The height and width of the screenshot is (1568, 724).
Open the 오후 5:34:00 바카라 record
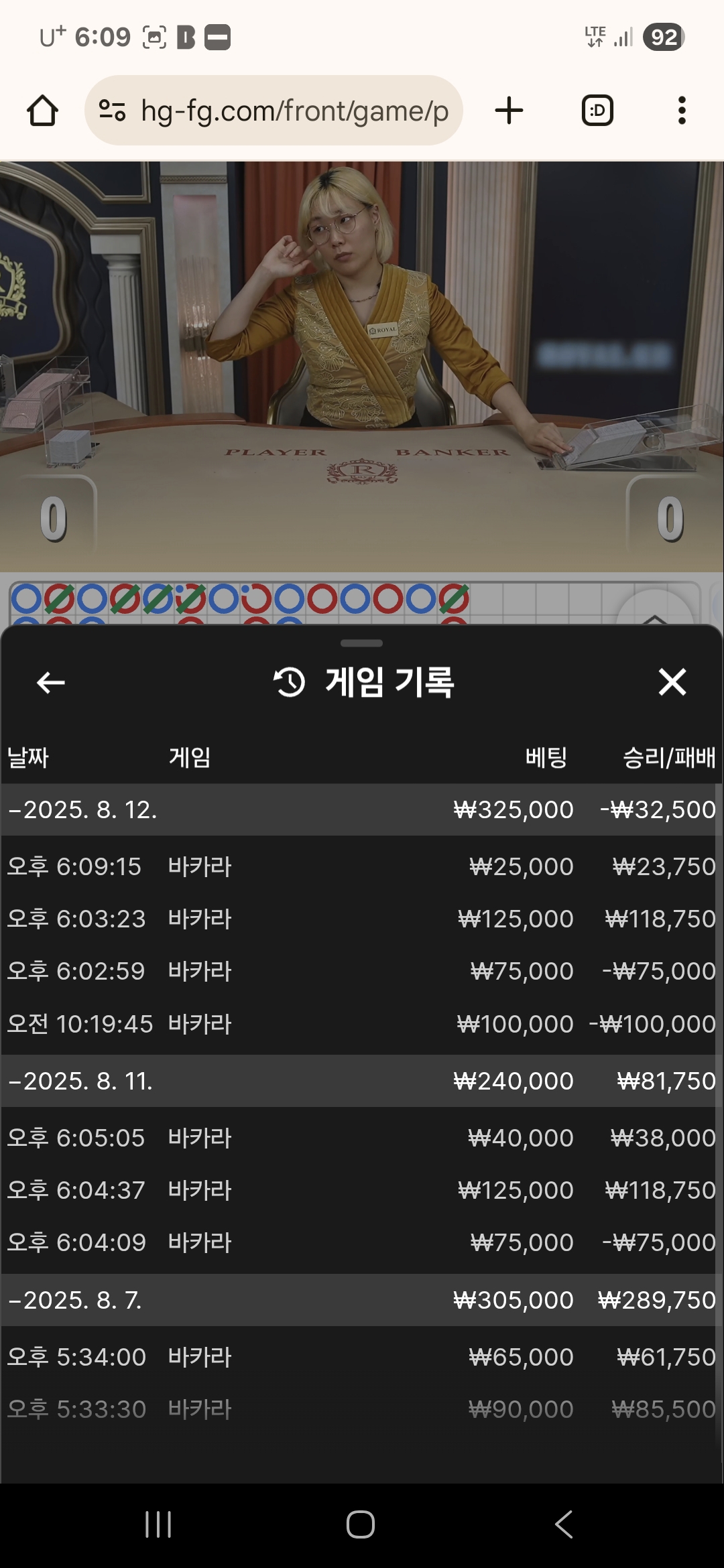[361, 1357]
